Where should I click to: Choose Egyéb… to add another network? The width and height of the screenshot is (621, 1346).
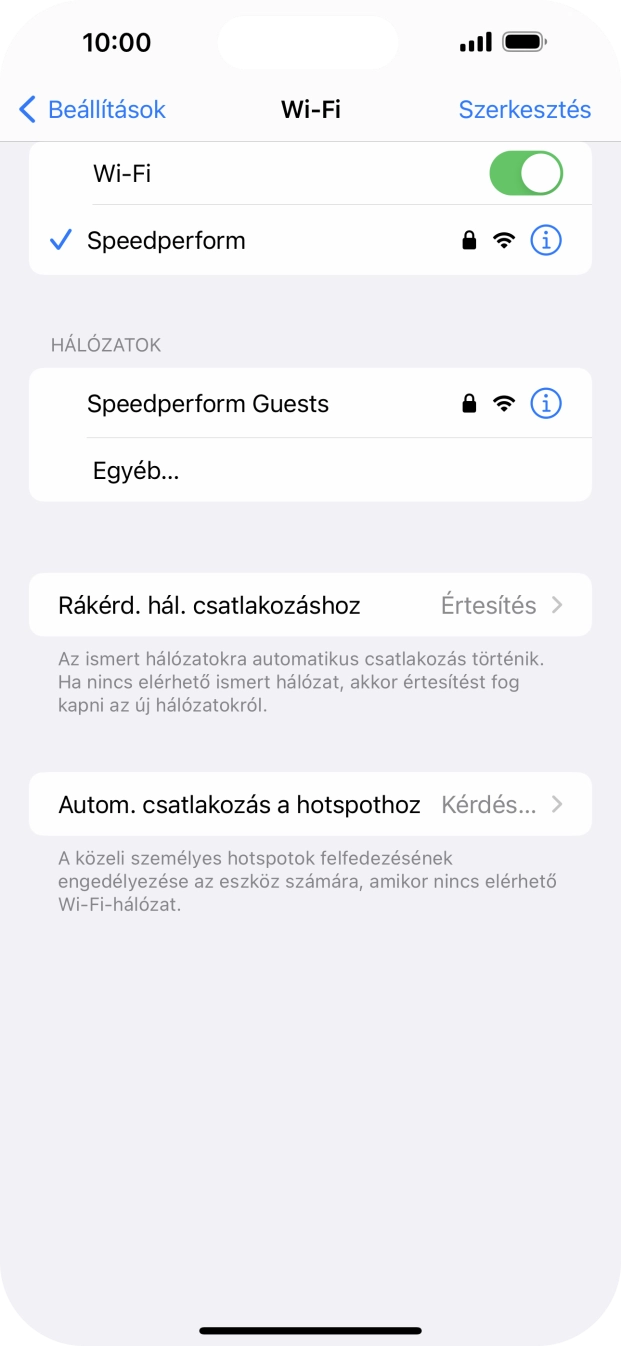[136, 470]
